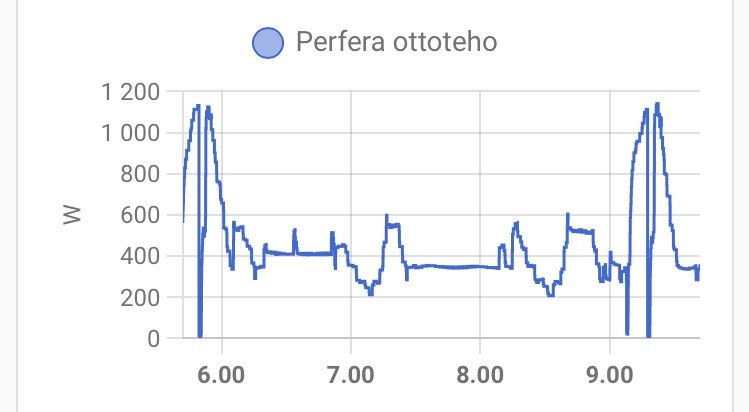Toggle the Perfera ottoteho legend series
Viewport: 749px width, 412px height.
[374, 44]
